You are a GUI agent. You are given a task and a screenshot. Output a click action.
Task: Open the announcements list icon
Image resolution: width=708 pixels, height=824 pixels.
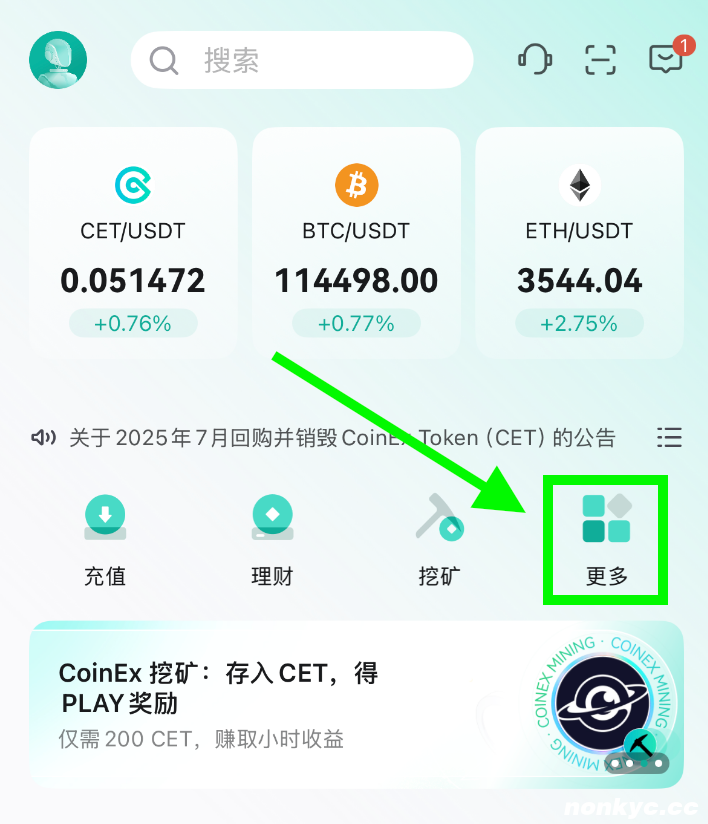pos(669,437)
